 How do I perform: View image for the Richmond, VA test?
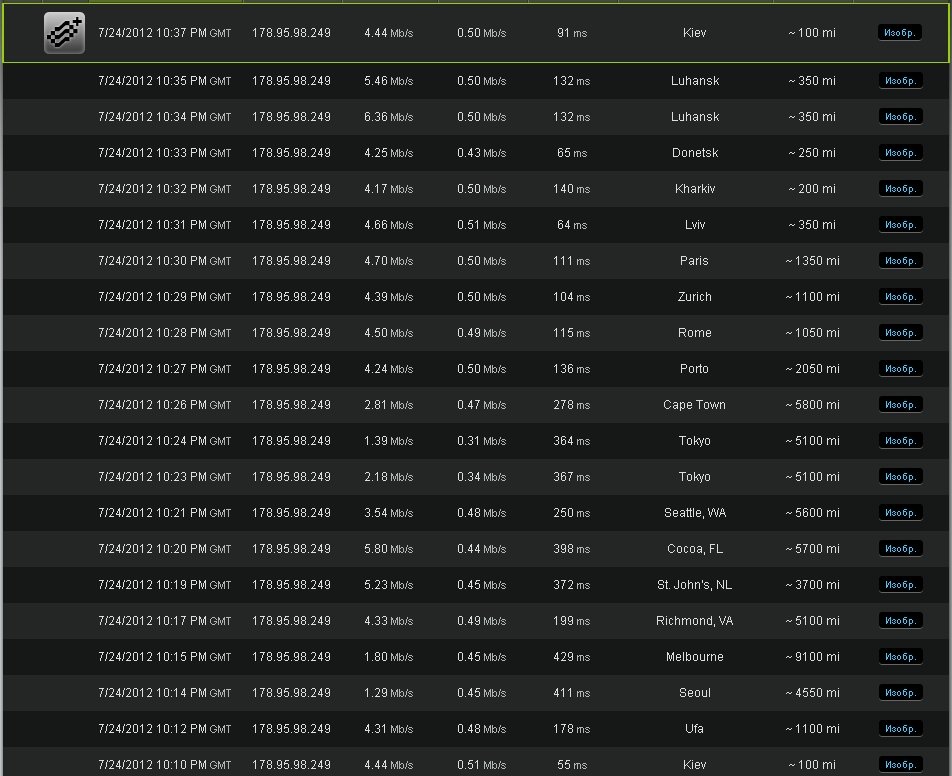(900, 620)
